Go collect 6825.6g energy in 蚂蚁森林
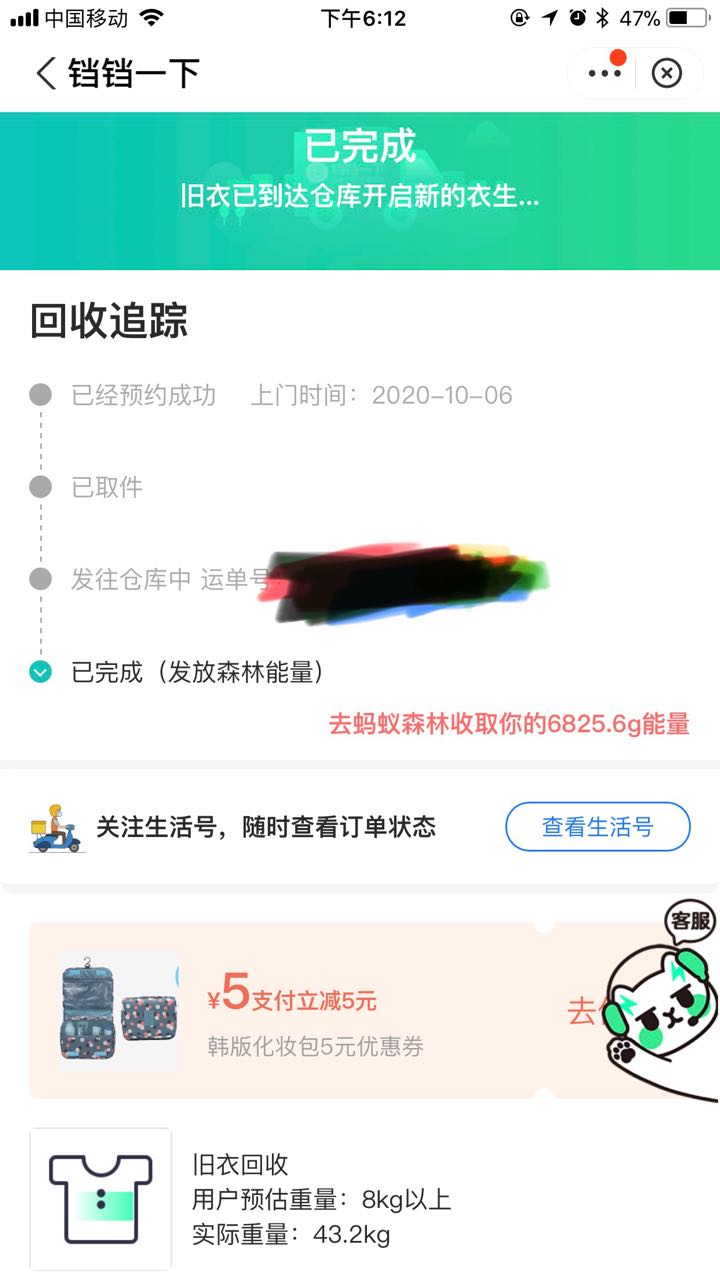Viewport: 720px width, 1280px height. [509, 724]
